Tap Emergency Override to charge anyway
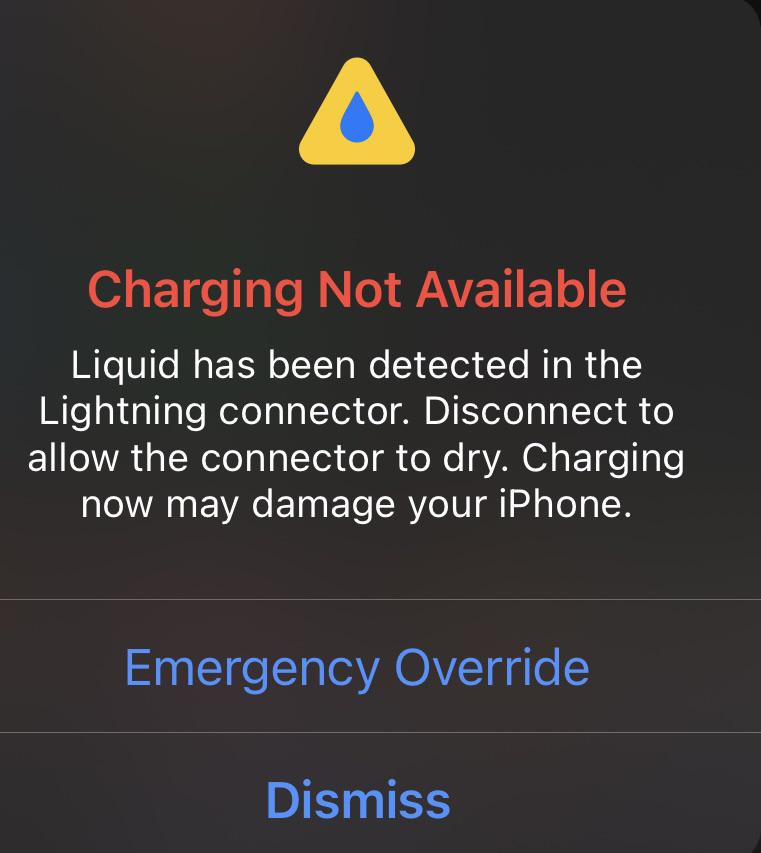The height and width of the screenshot is (853, 761). 357,667
